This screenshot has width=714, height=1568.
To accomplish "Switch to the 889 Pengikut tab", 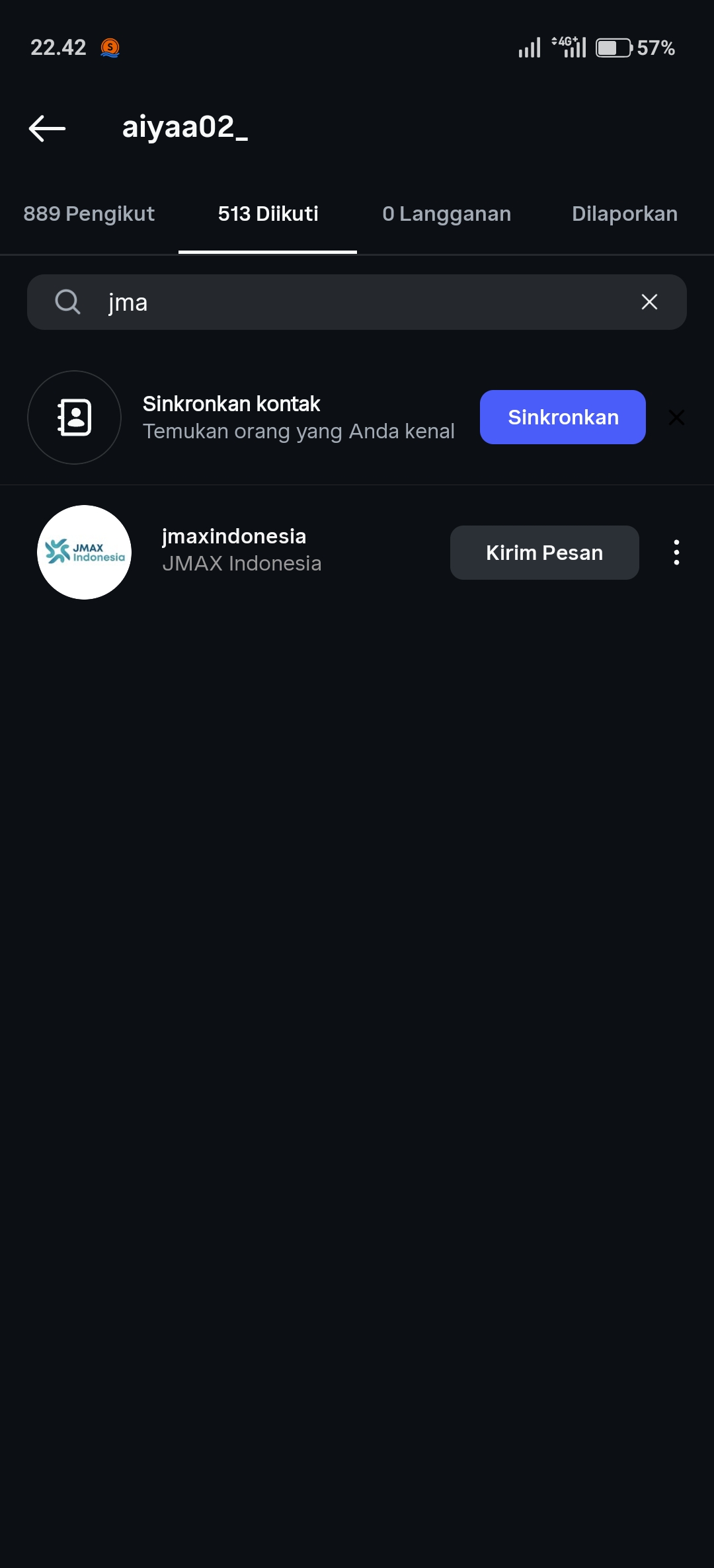I will tap(89, 214).
